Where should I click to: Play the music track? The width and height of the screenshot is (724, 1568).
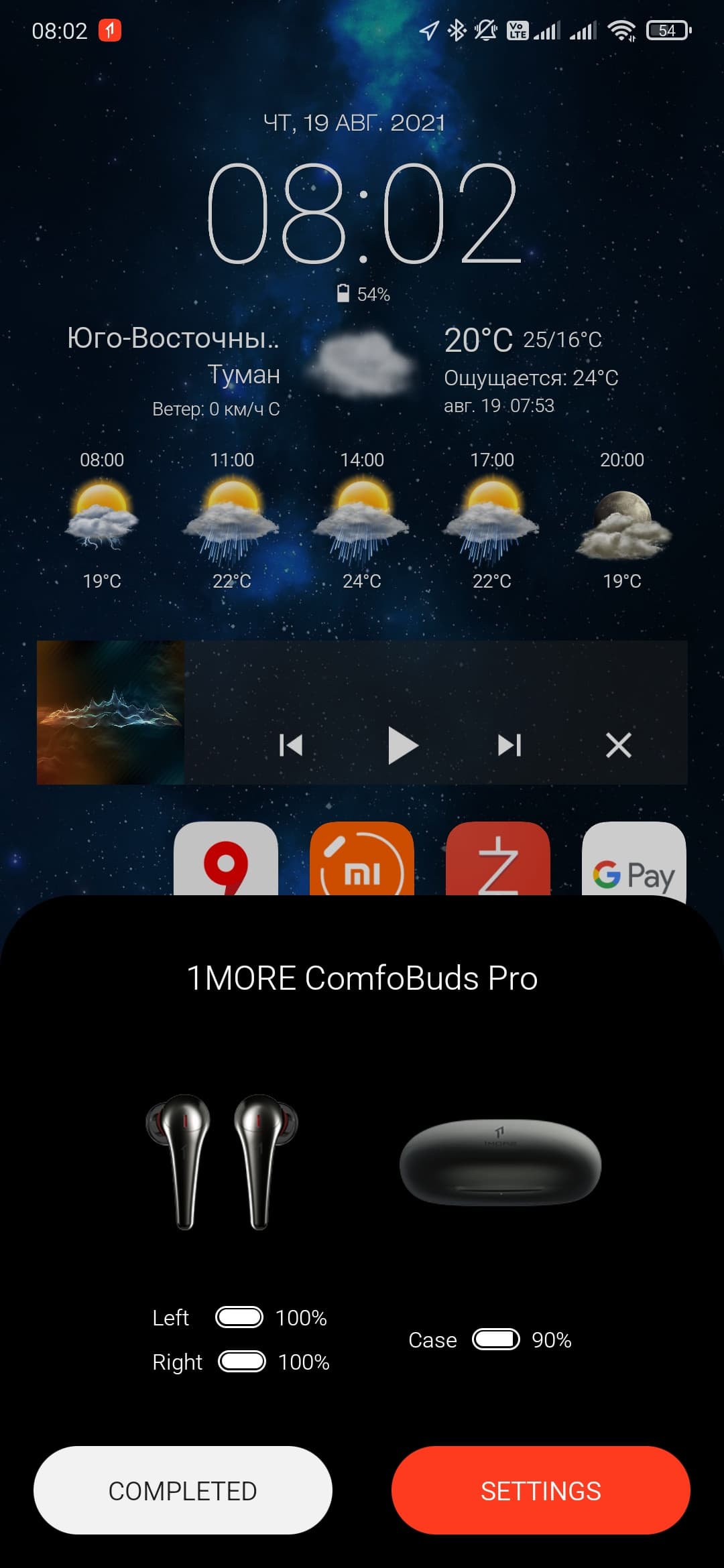[x=402, y=745]
